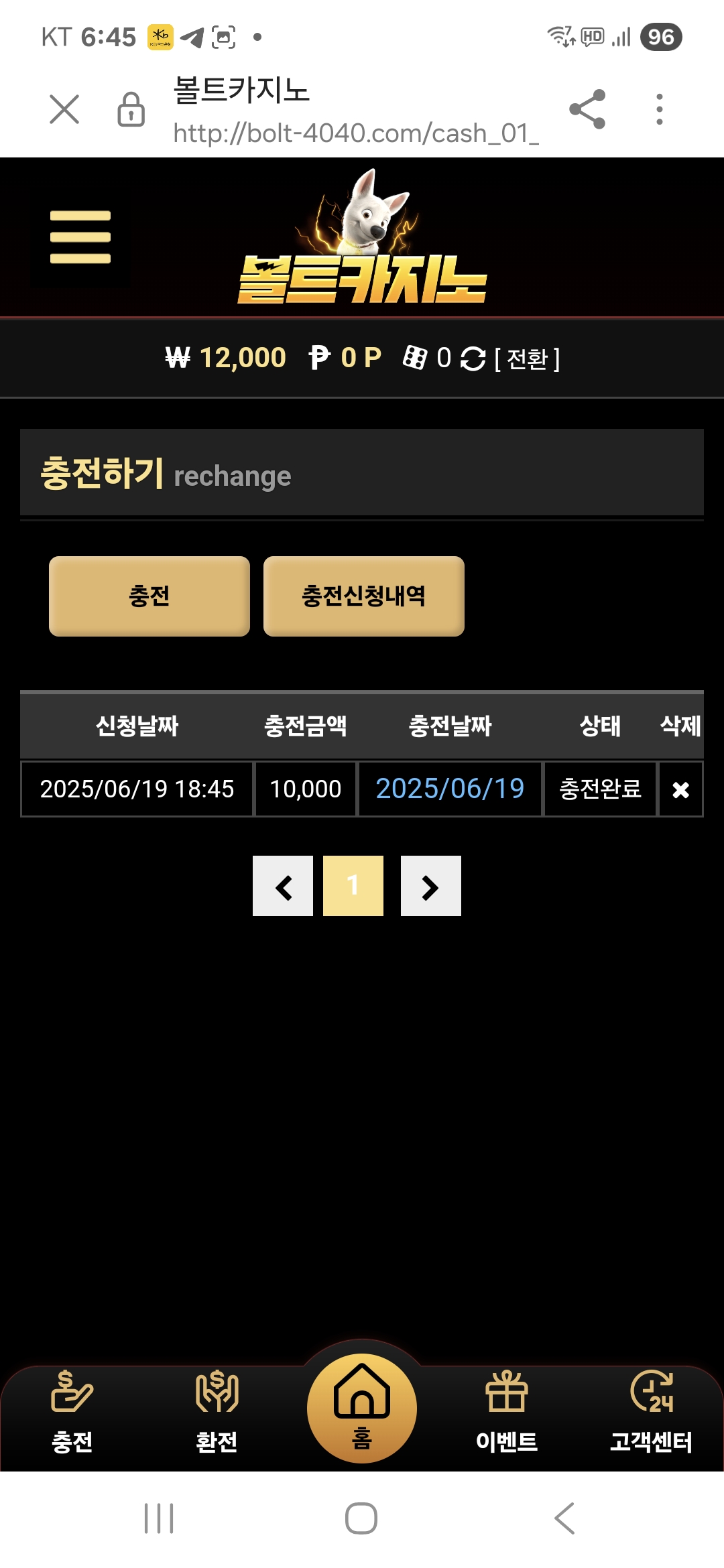Select the 충전 button

pyautogui.click(x=149, y=596)
